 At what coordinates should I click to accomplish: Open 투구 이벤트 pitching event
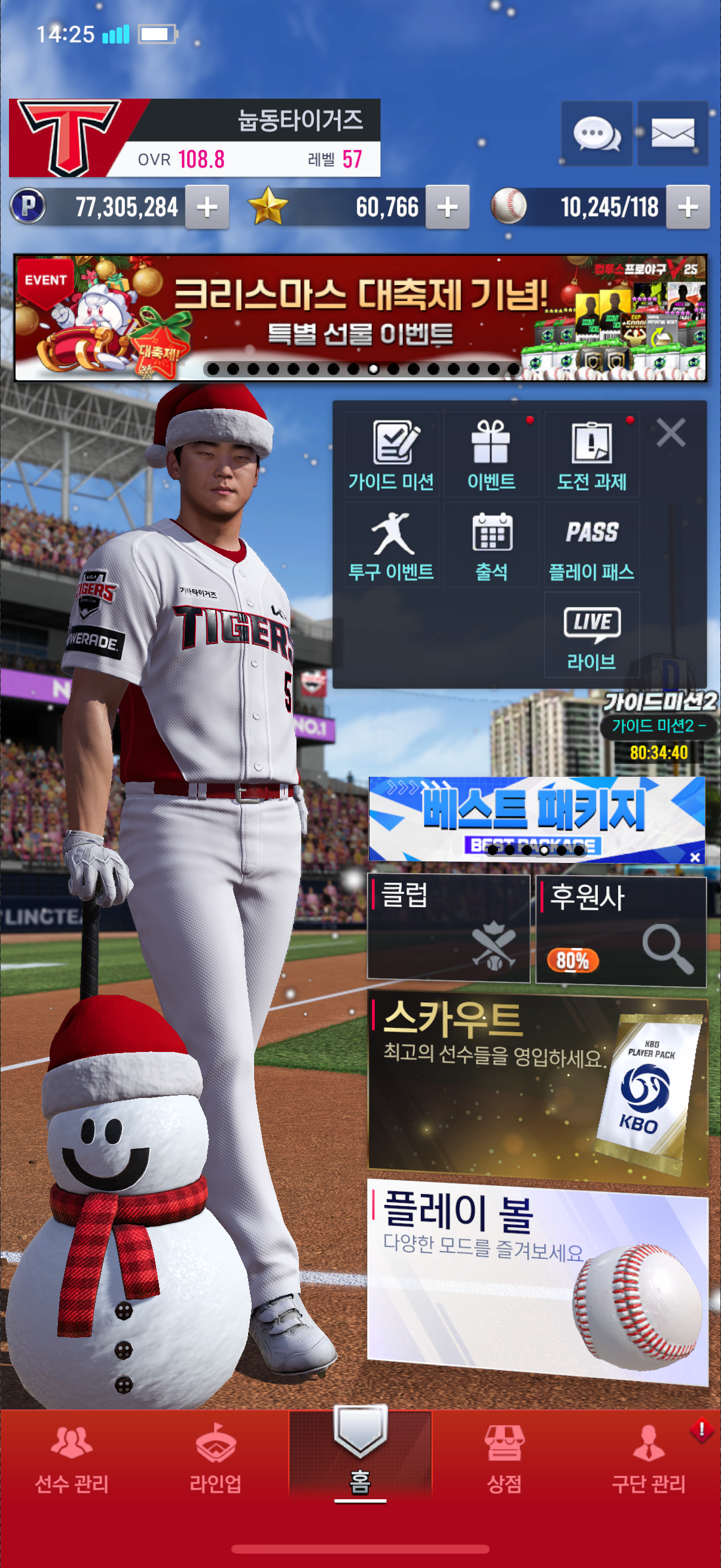click(391, 545)
